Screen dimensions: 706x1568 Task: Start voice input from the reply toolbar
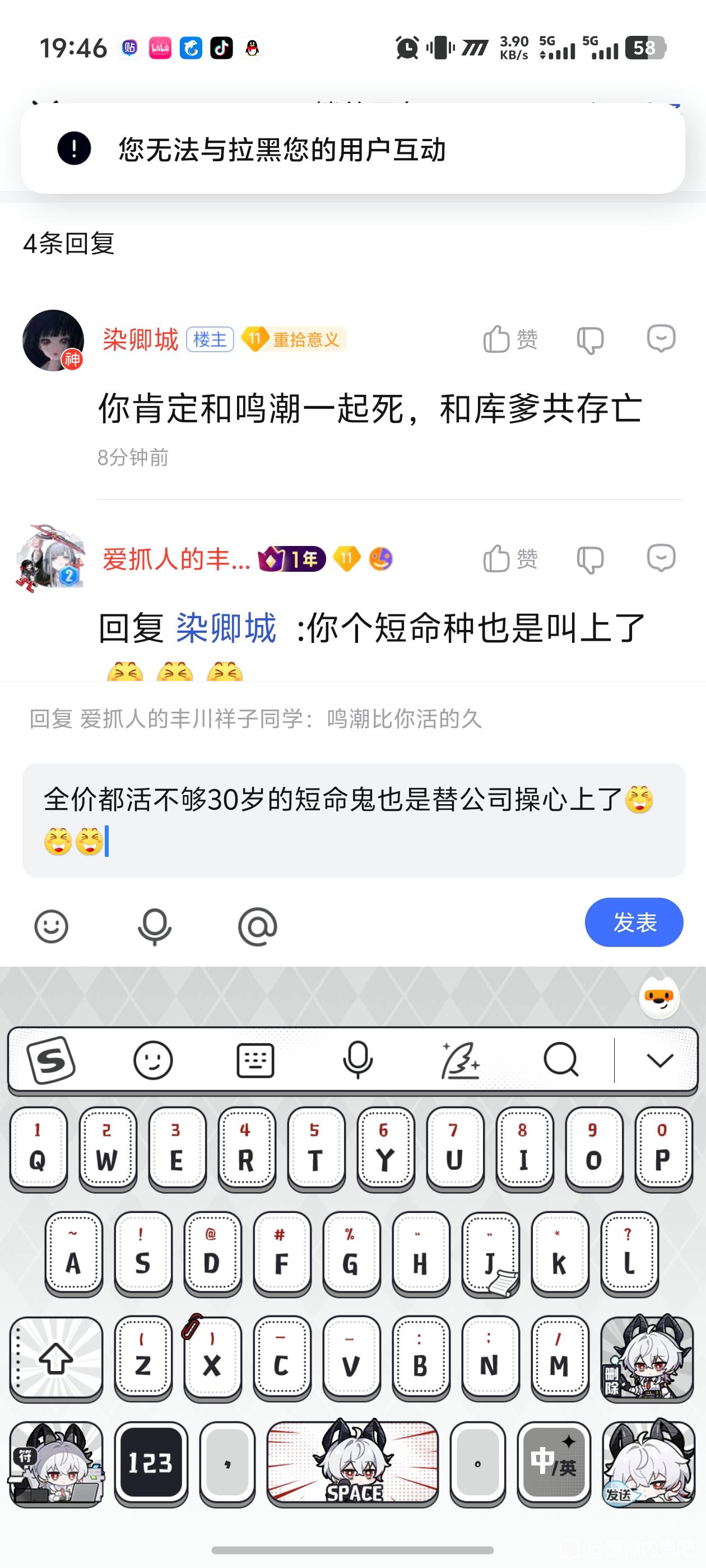[x=154, y=926]
